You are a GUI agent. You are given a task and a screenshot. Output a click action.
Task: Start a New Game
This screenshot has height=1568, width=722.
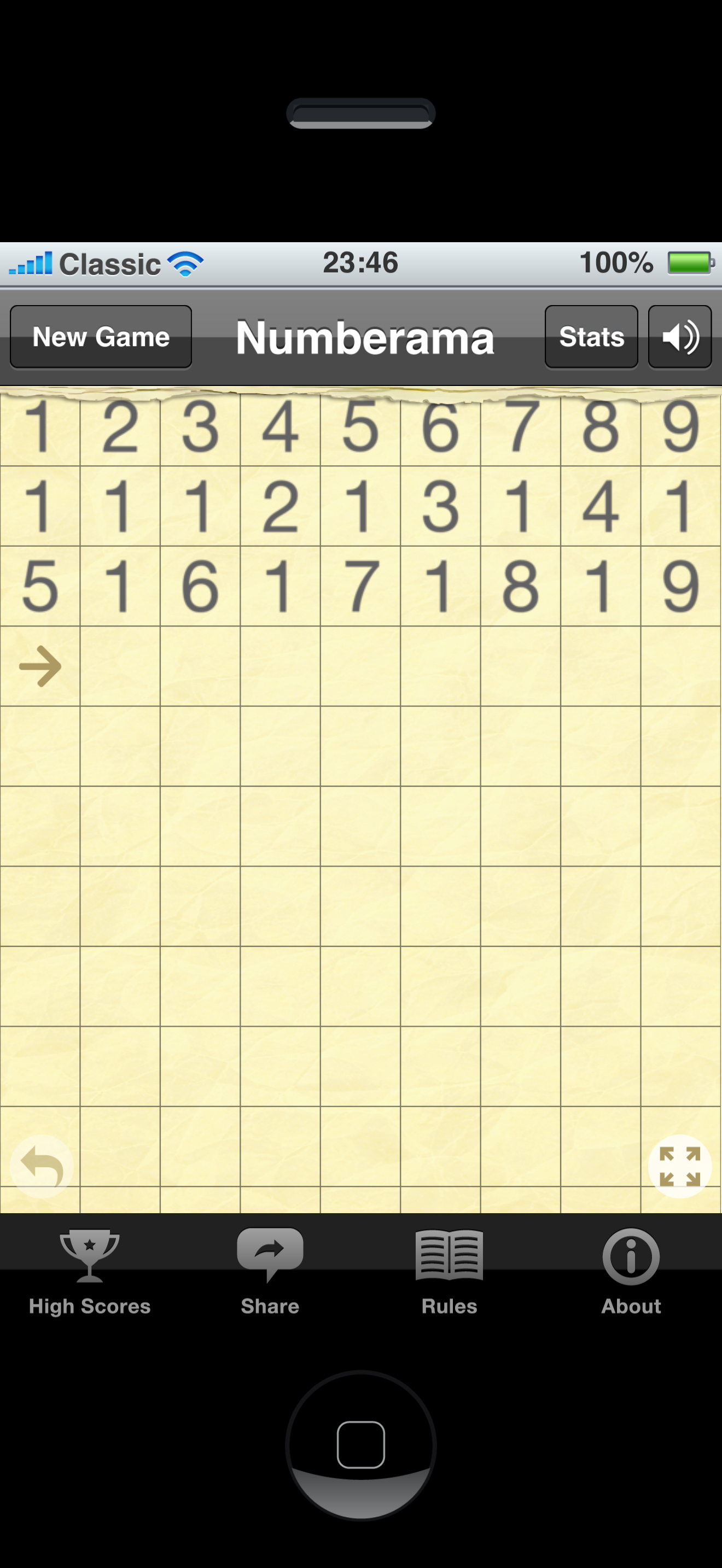click(x=101, y=336)
